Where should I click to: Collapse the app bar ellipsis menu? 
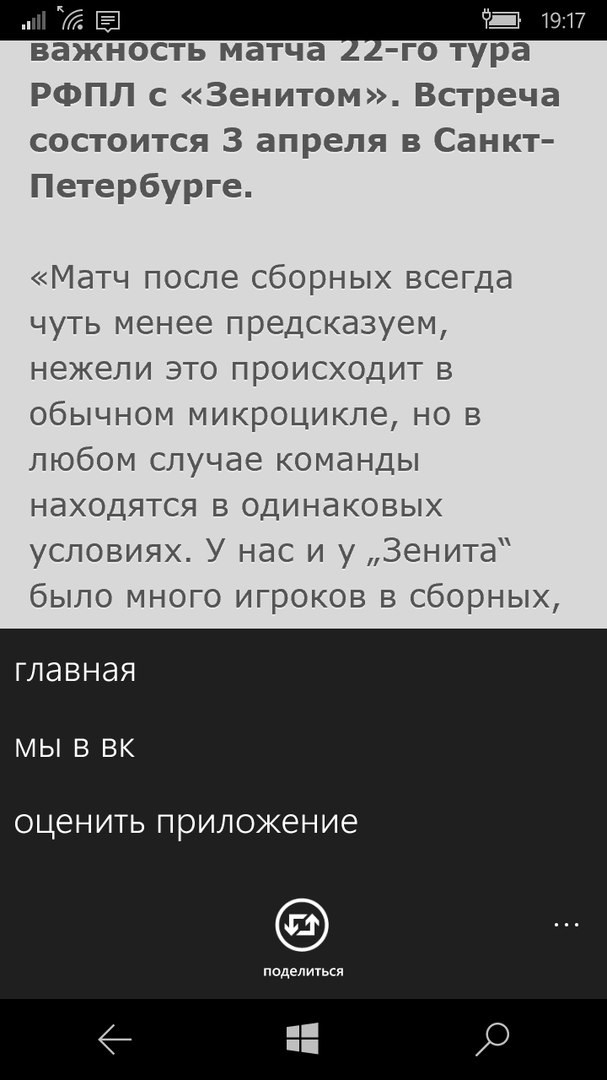566,925
